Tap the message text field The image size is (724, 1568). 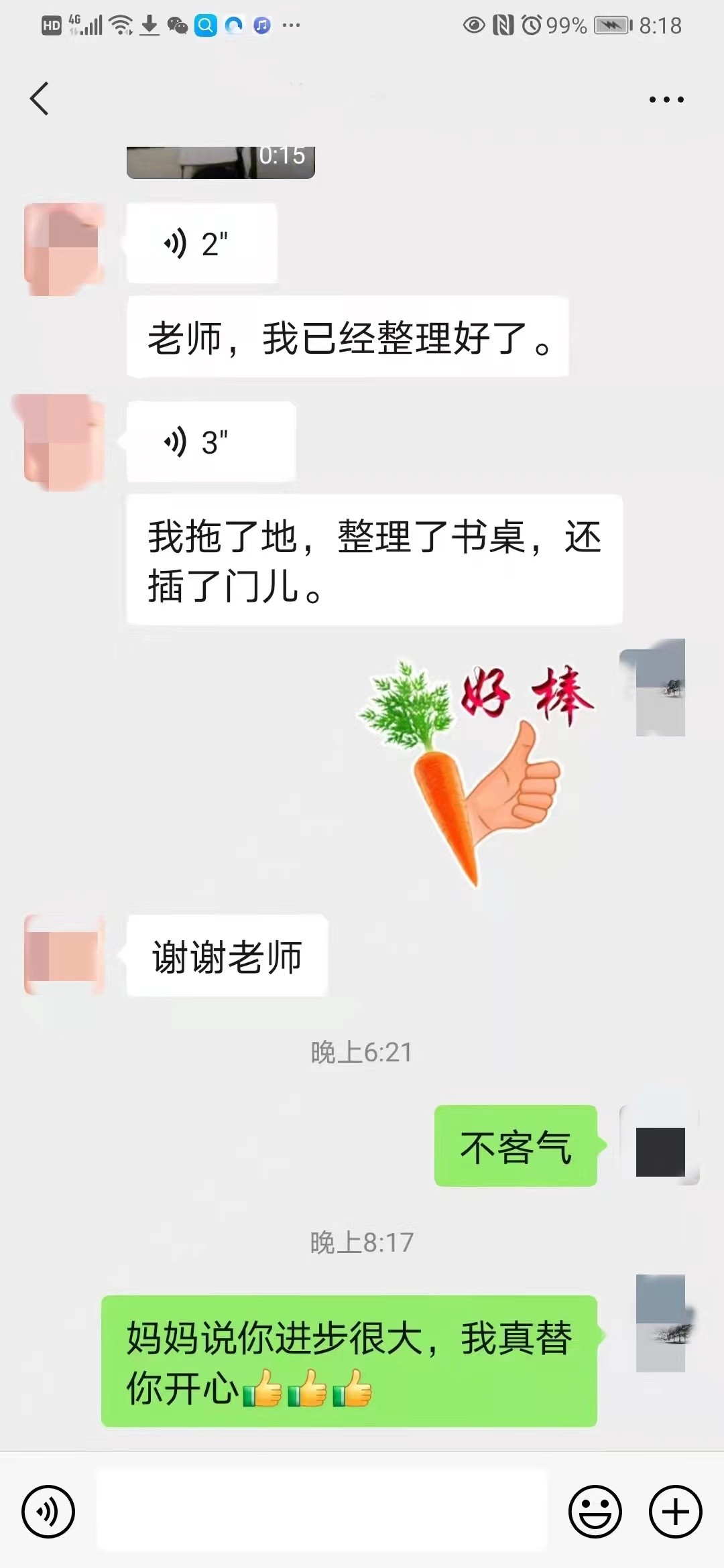(322, 1510)
